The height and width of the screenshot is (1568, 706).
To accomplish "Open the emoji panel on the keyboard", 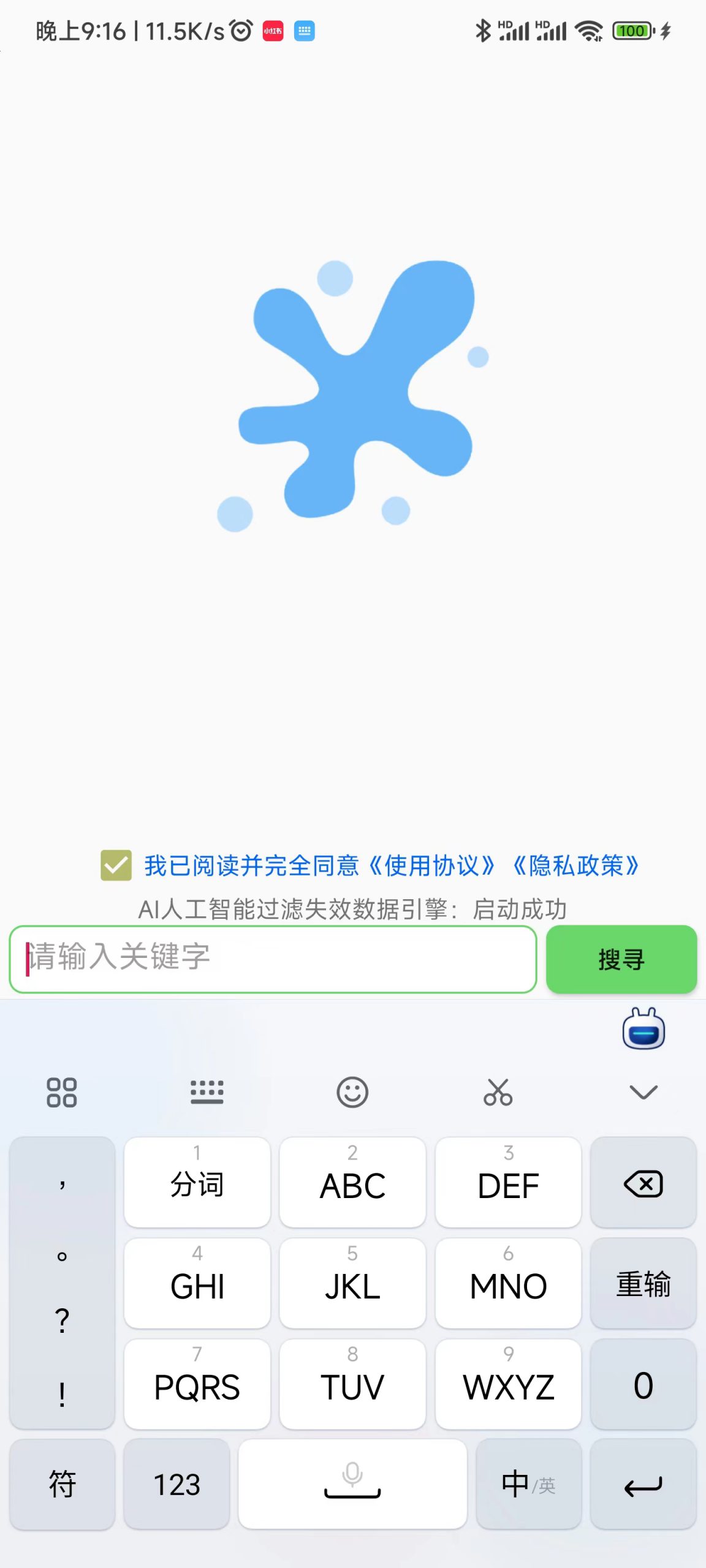I will click(x=353, y=1091).
